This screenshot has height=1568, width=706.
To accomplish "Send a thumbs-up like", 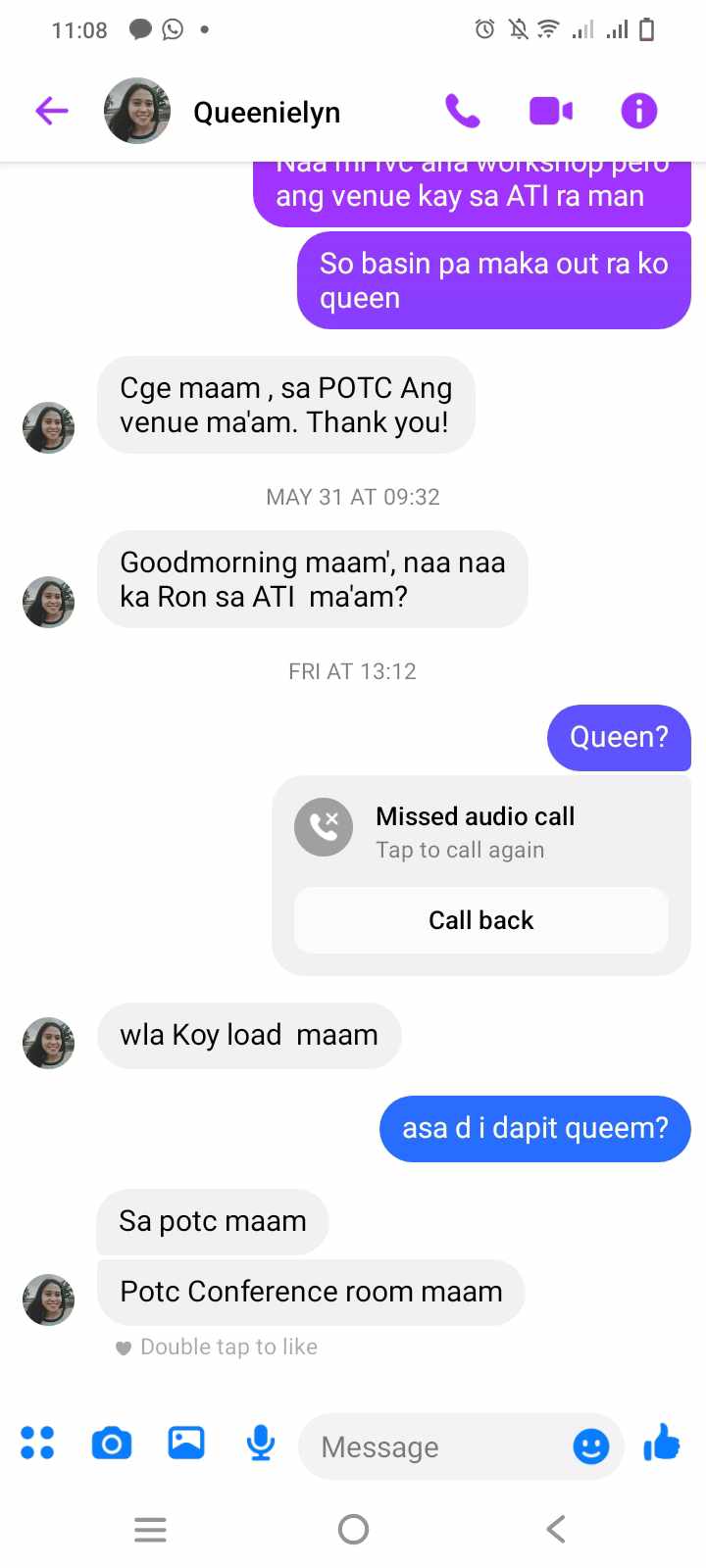I will 662,1444.
